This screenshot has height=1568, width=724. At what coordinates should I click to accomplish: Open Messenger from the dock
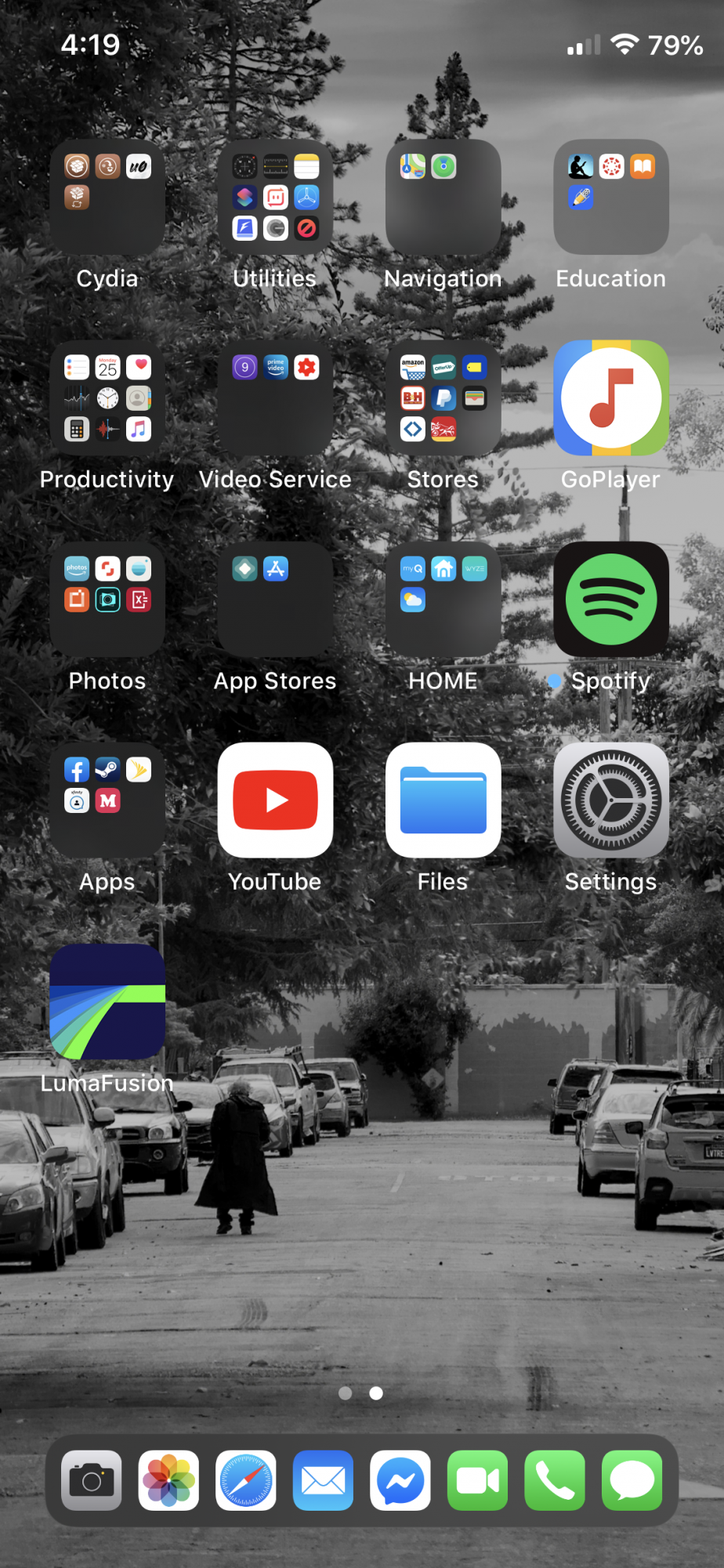(x=400, y=1480)
